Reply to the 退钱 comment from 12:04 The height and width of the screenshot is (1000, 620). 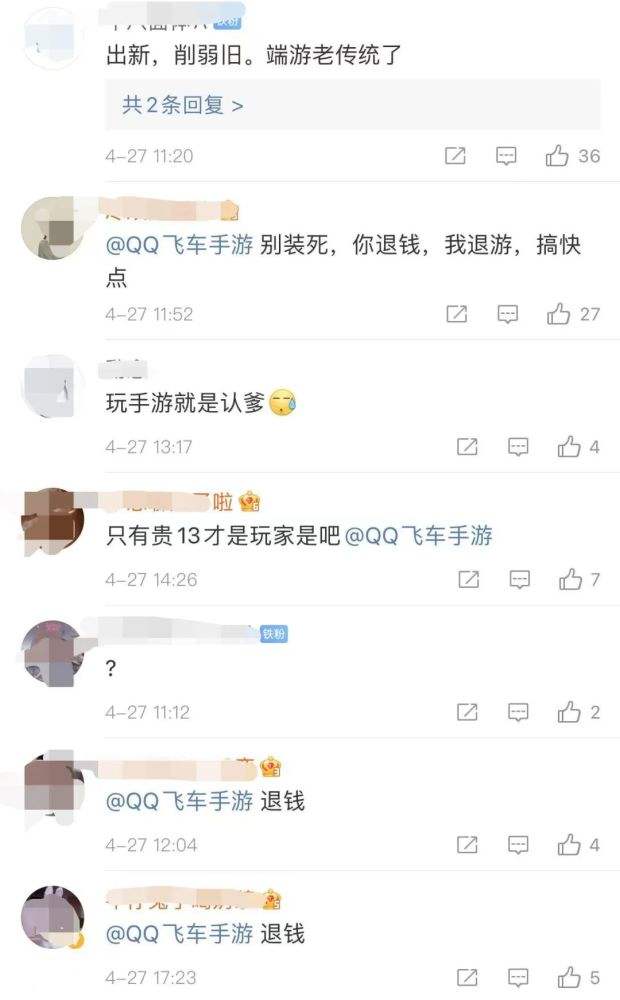coord(519,845)
